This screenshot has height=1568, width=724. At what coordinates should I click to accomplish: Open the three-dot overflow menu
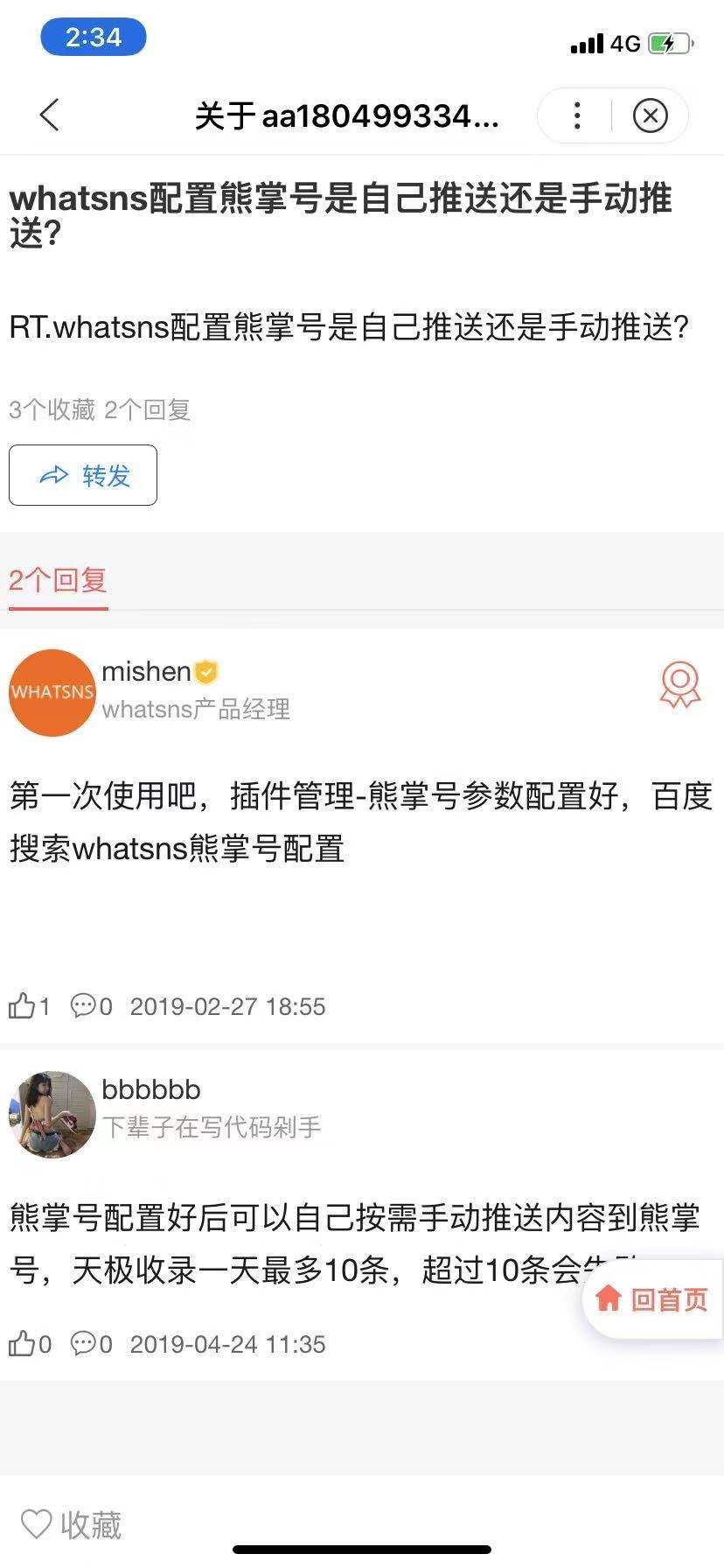click(577, 115)
